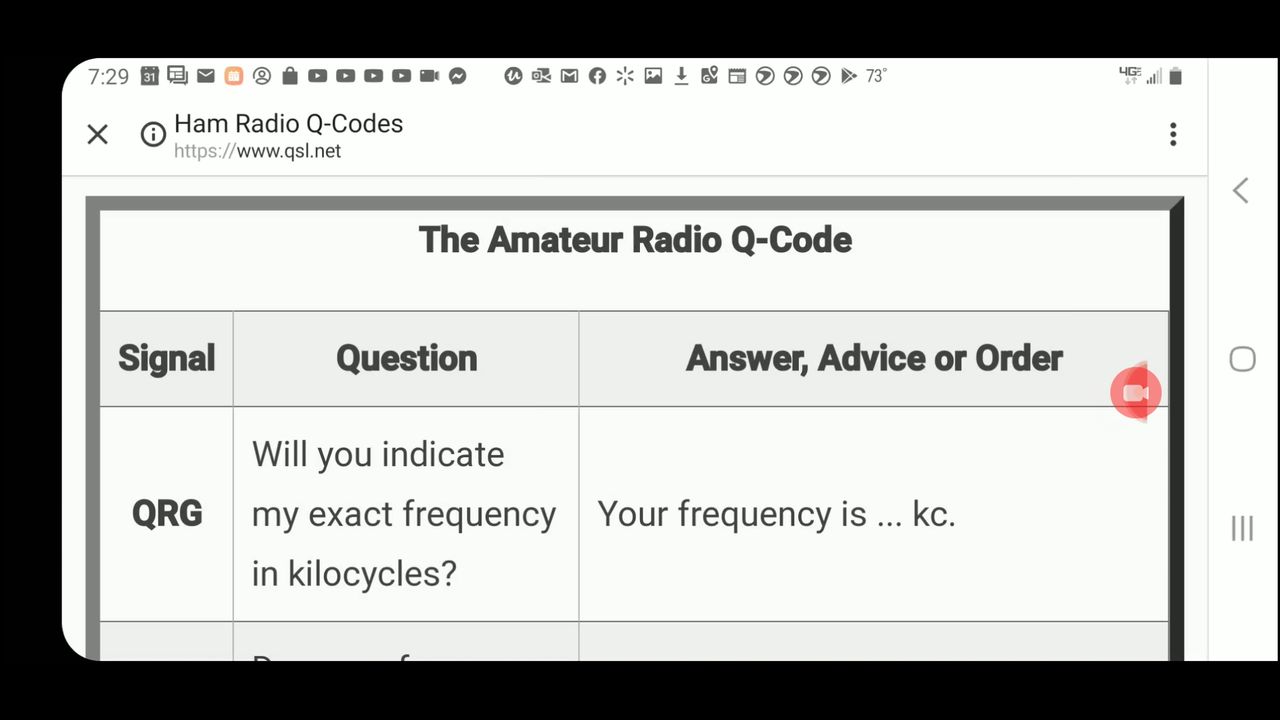Close the Ham Radio Q-Codes browser tab
The image size is (1280, 720).
(97, 134)
